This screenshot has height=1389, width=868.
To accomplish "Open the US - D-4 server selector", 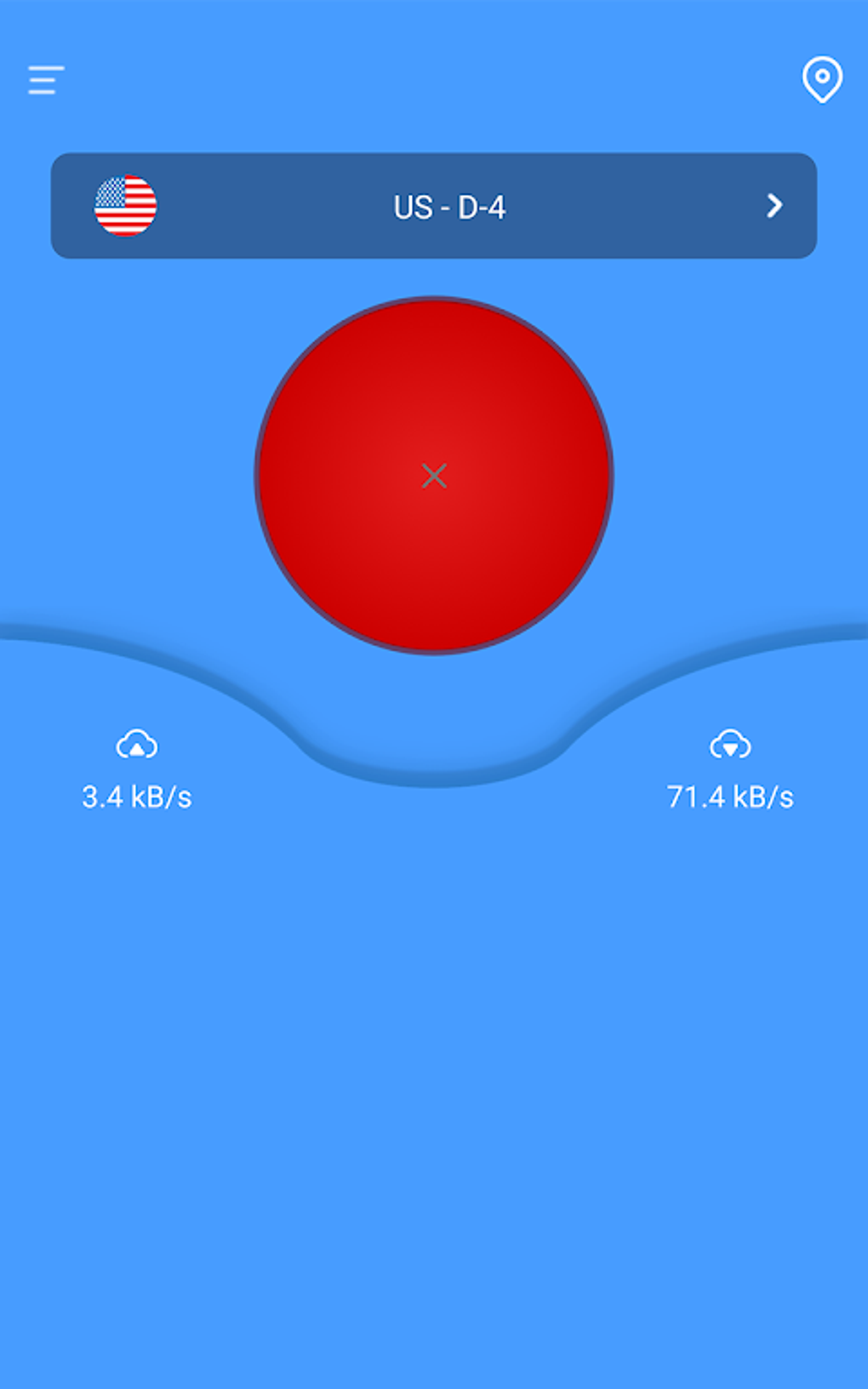I will pos(434,206).
